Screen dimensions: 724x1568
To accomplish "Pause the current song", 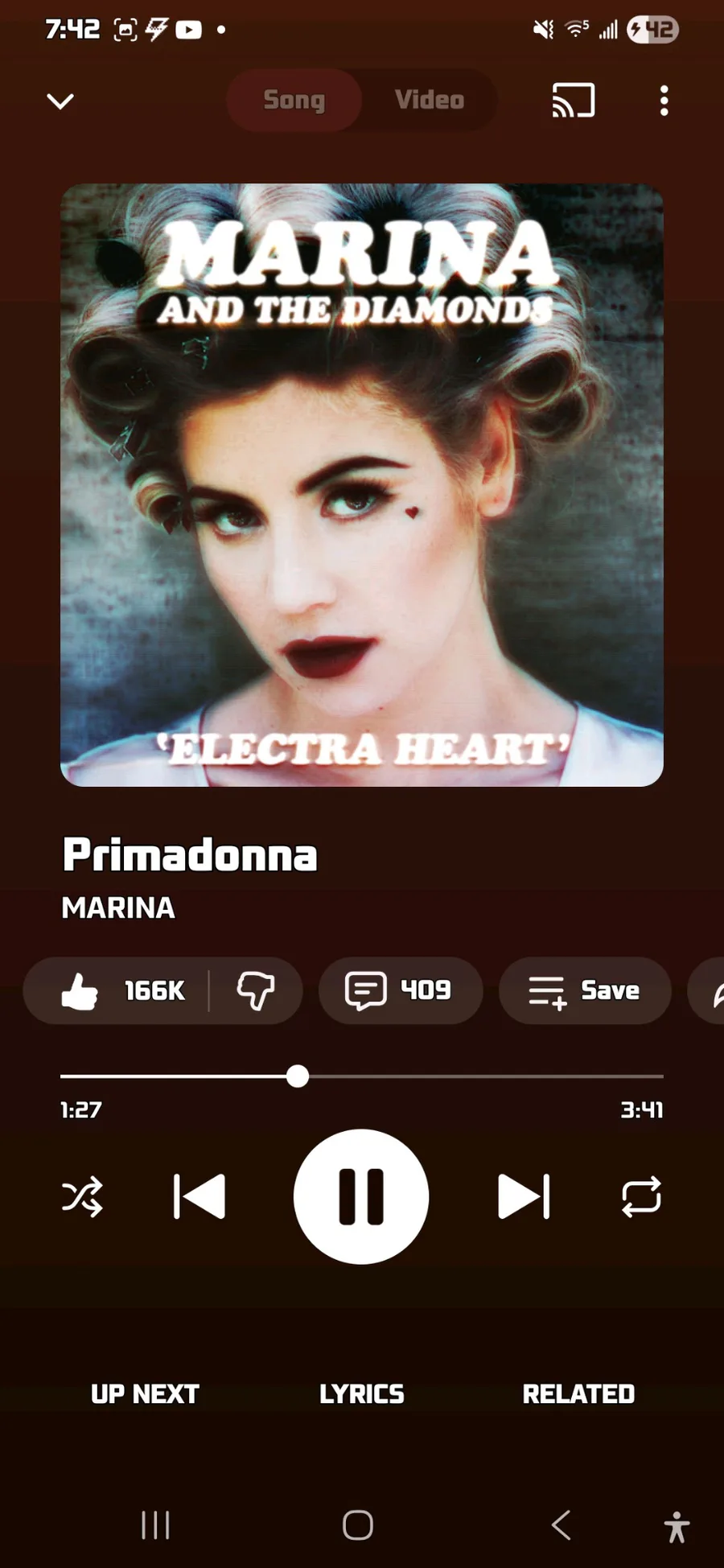I will point(361,1196).
